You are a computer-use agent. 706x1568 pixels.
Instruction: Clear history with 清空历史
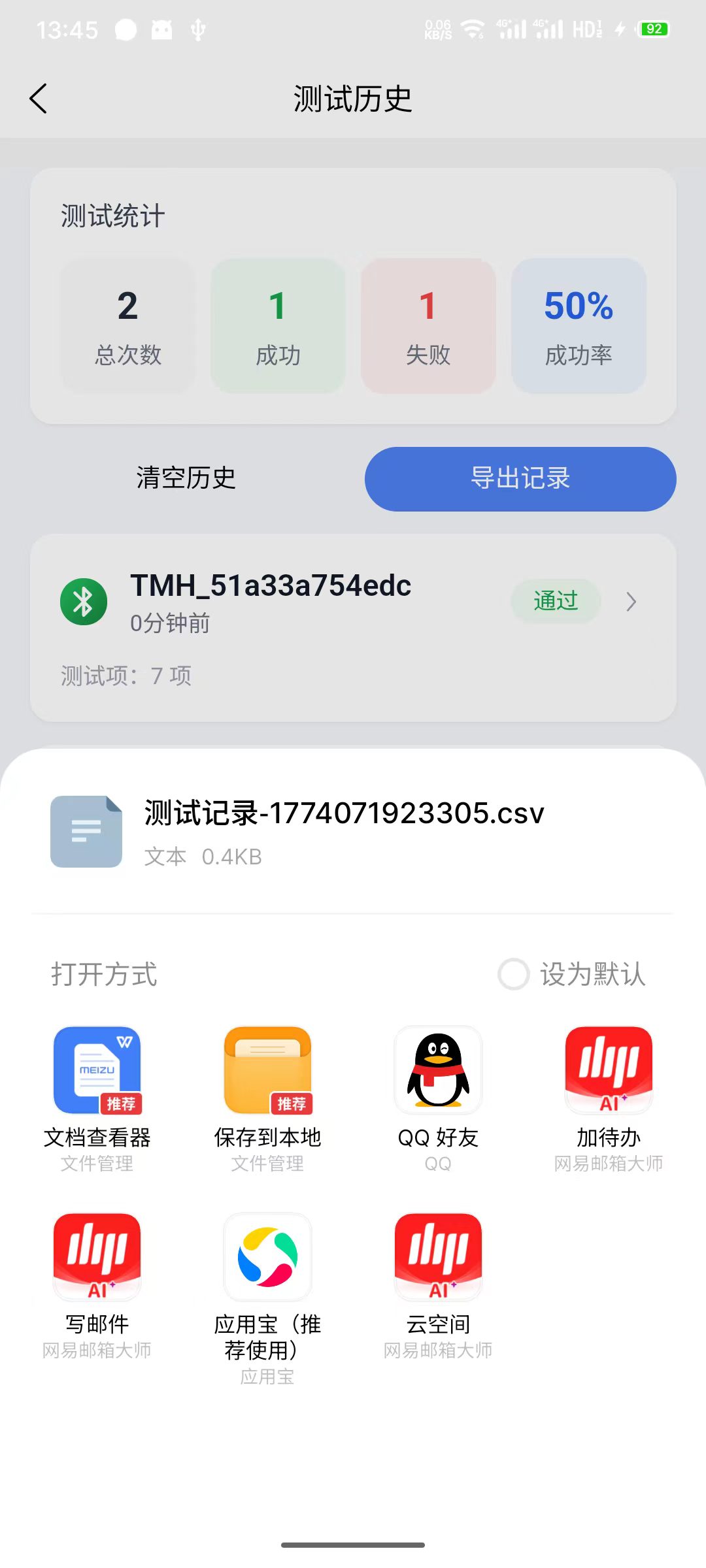point(185,478)
